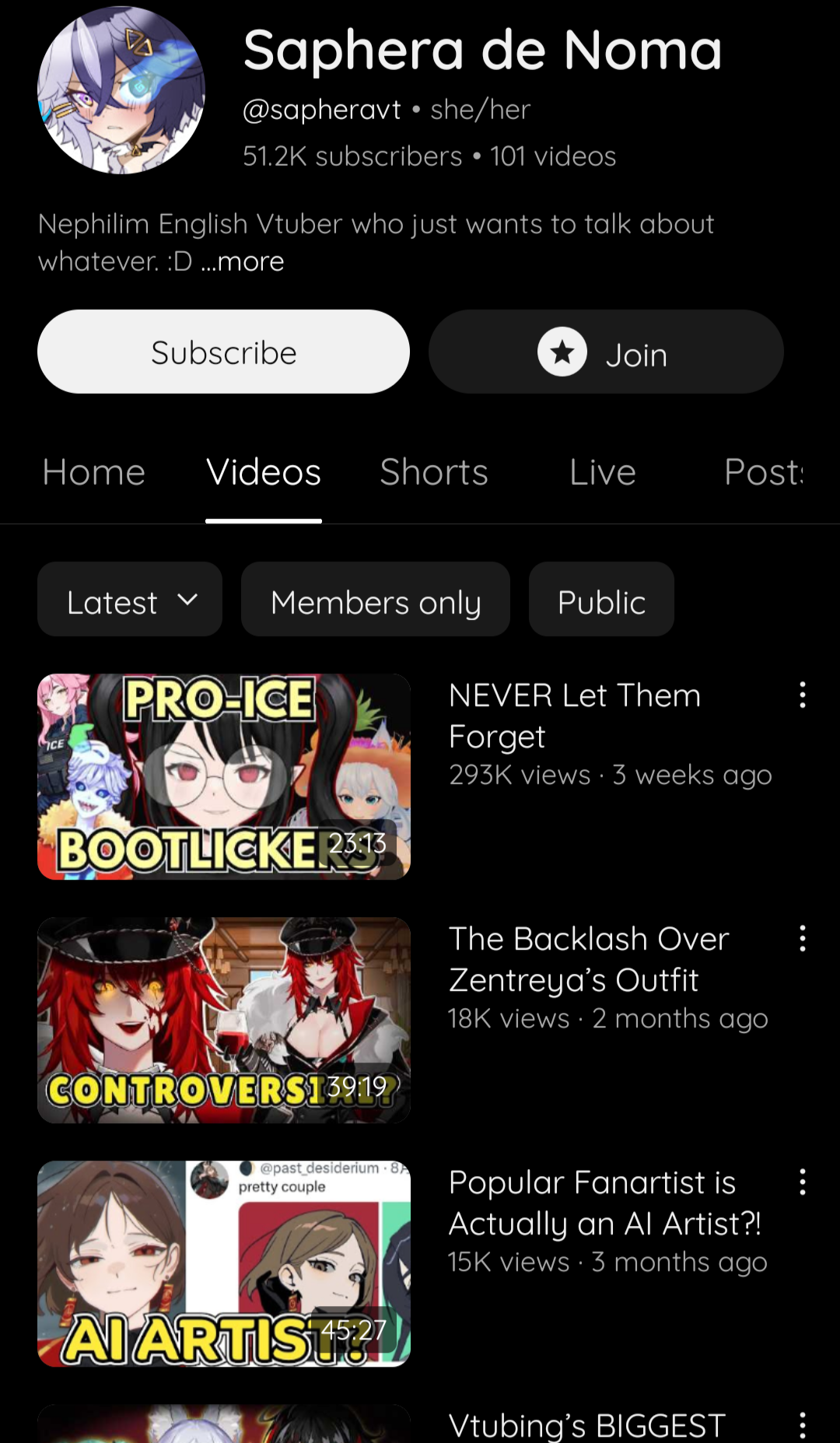This screenshot has height=1443, width=840.
Task: Open options for NEVER Let Them Forget
Action: [x=803, y=695]
